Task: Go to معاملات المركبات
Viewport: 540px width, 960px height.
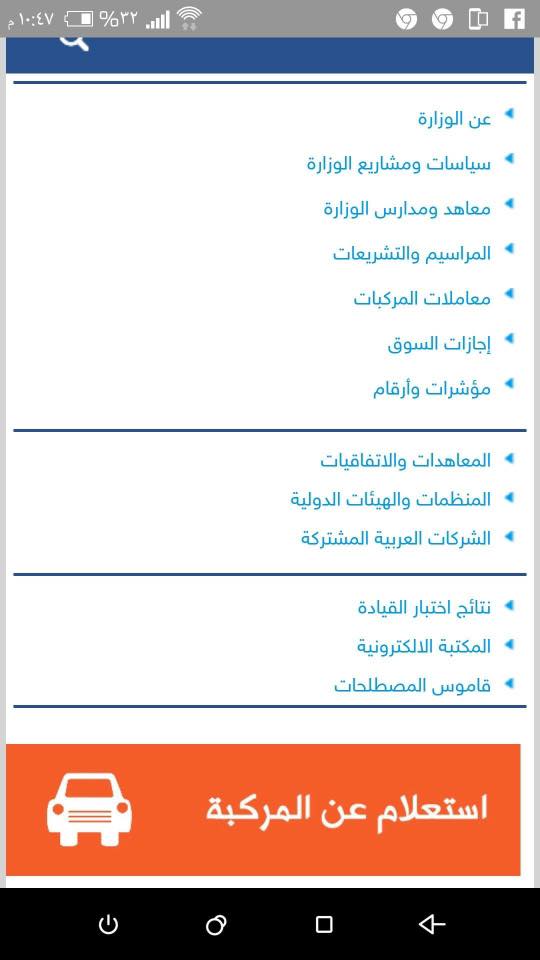Action: click(x=422, y=298)
